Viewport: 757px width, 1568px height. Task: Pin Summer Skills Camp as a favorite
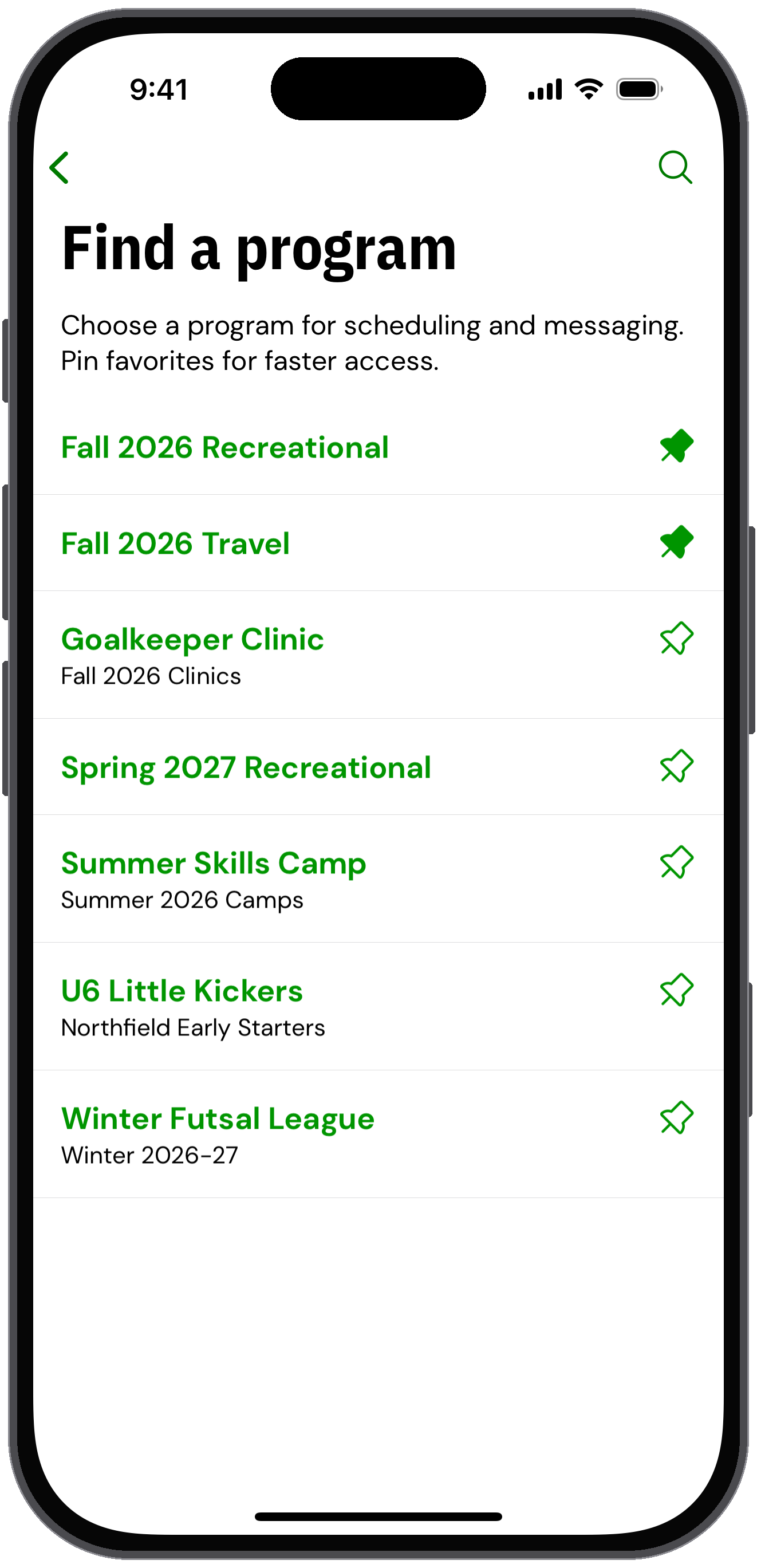677,862
